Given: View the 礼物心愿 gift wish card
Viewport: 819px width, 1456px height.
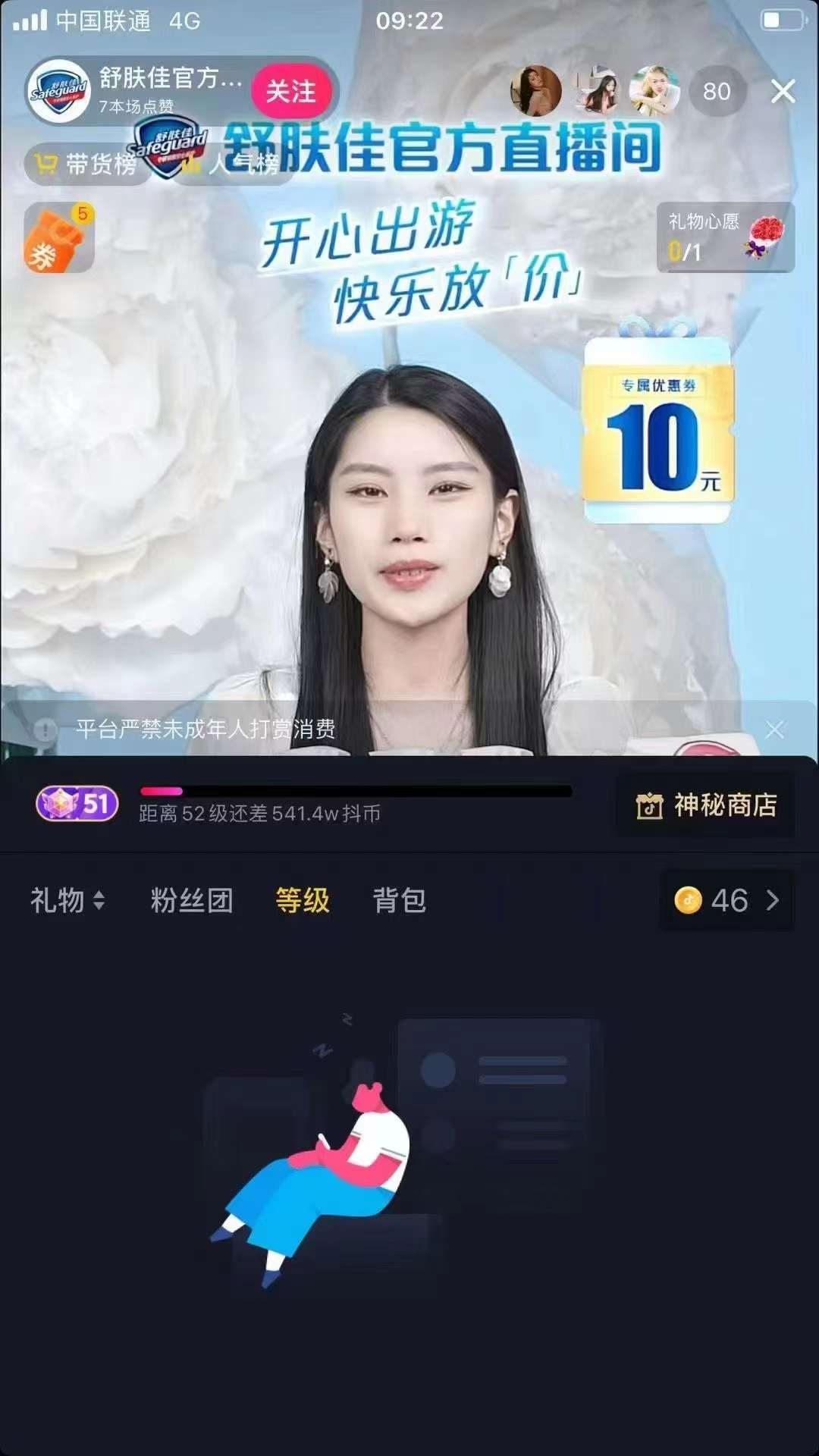Looking at the screenshot, I should point(725,237).
